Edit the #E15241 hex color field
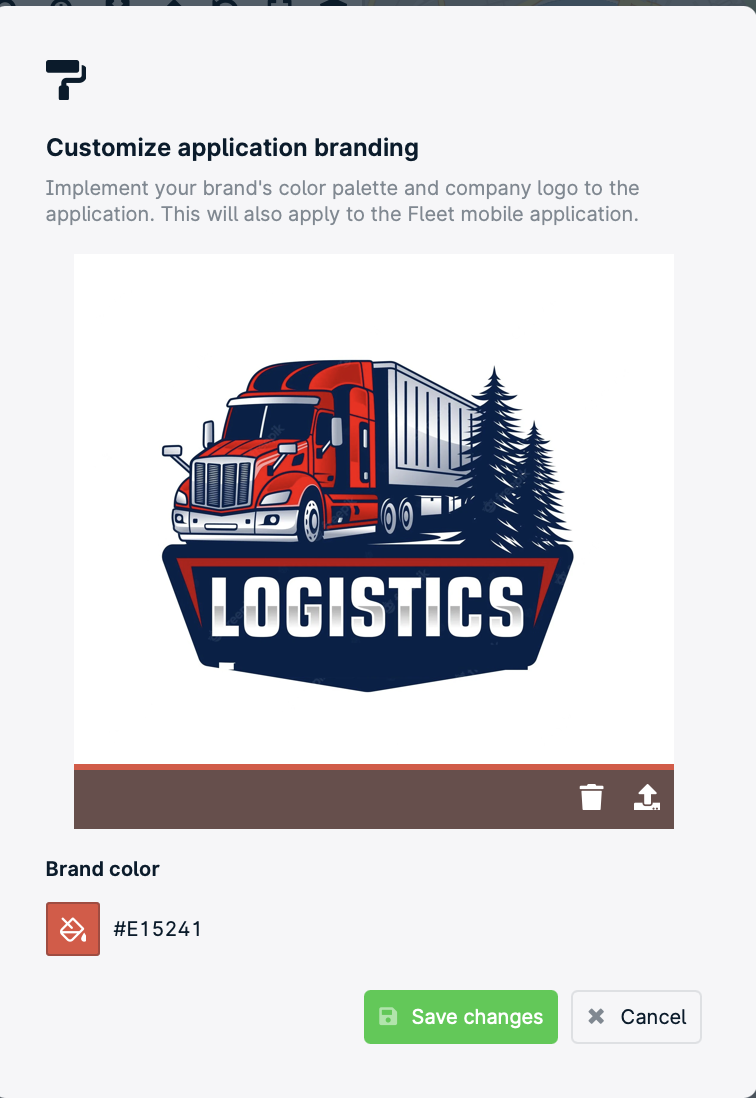Screen dimensions: 756x1098 tap(158, 929)
